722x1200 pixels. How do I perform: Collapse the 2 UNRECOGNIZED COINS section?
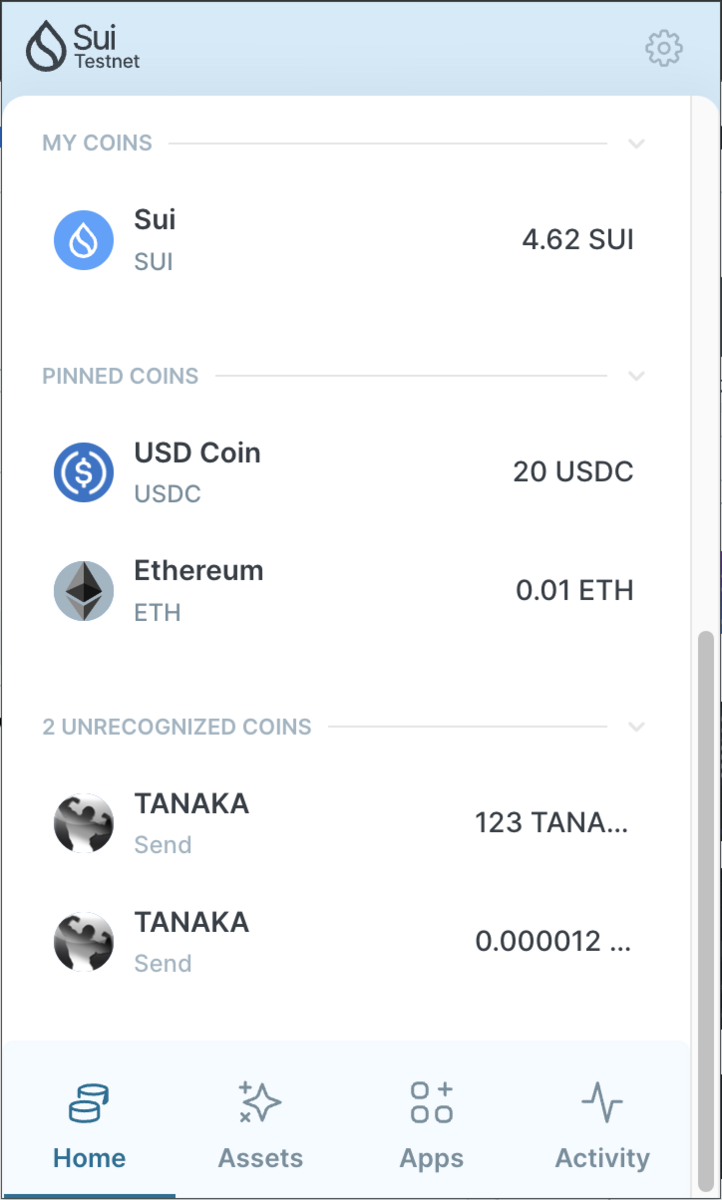(x=636, y=727)
